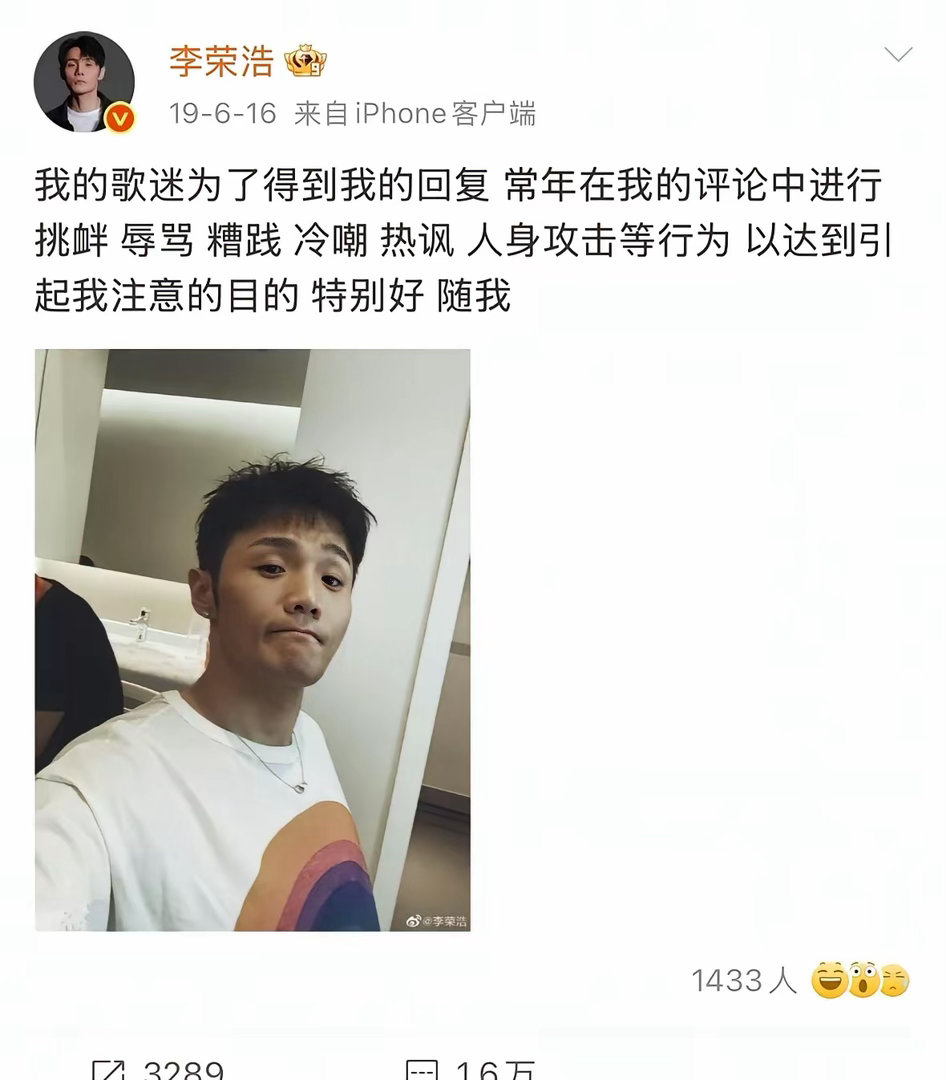
Task: Click the 19-6-16 post timestamp
Action: (222, 114)
